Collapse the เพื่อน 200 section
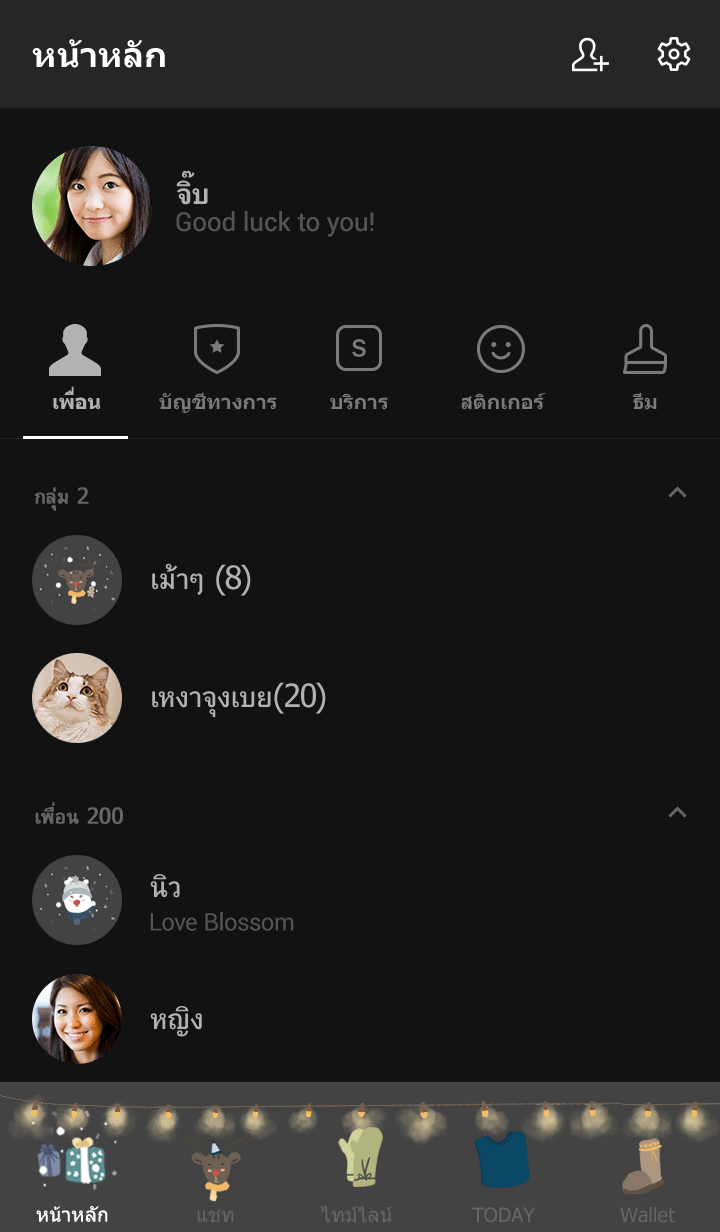This screenshot has width=720, height=1232. tap(677, 813)
